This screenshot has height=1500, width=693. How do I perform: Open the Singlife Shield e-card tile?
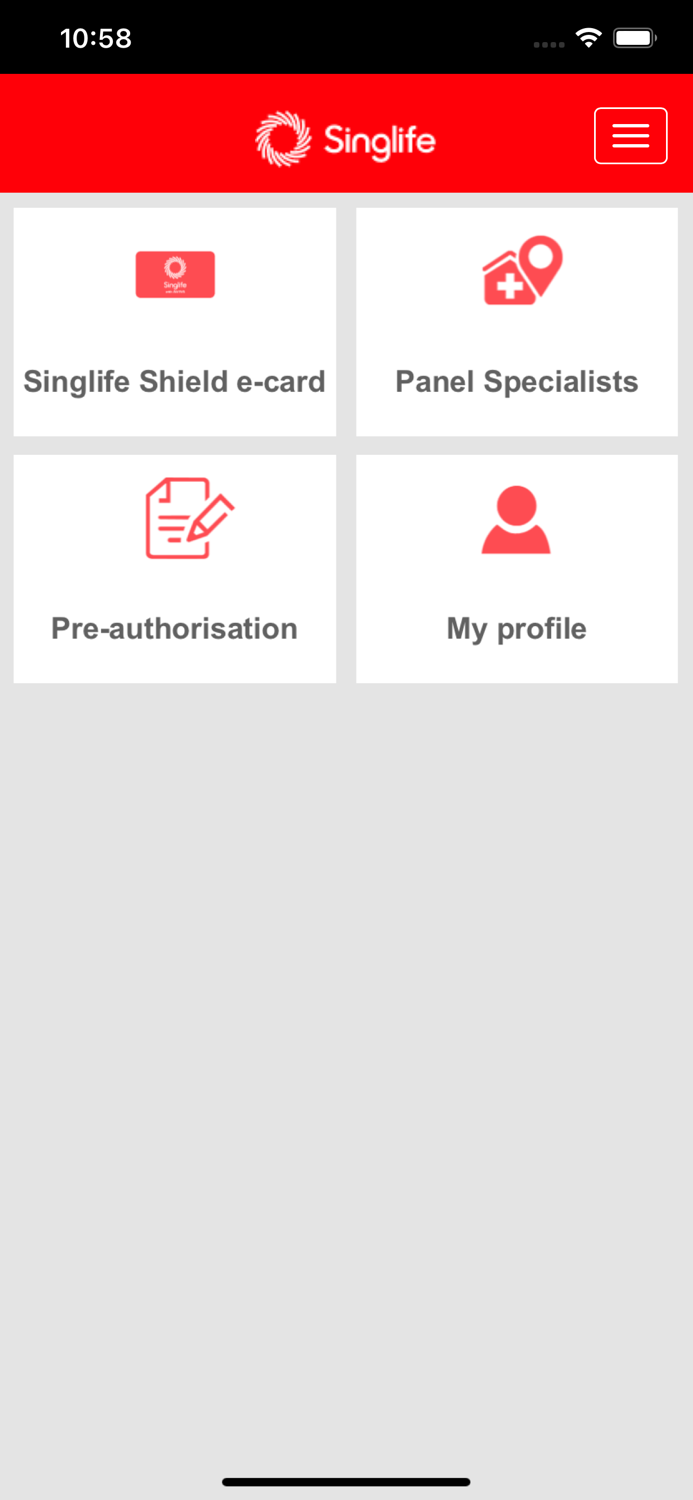pyautogui.click(x=175, y=322)
